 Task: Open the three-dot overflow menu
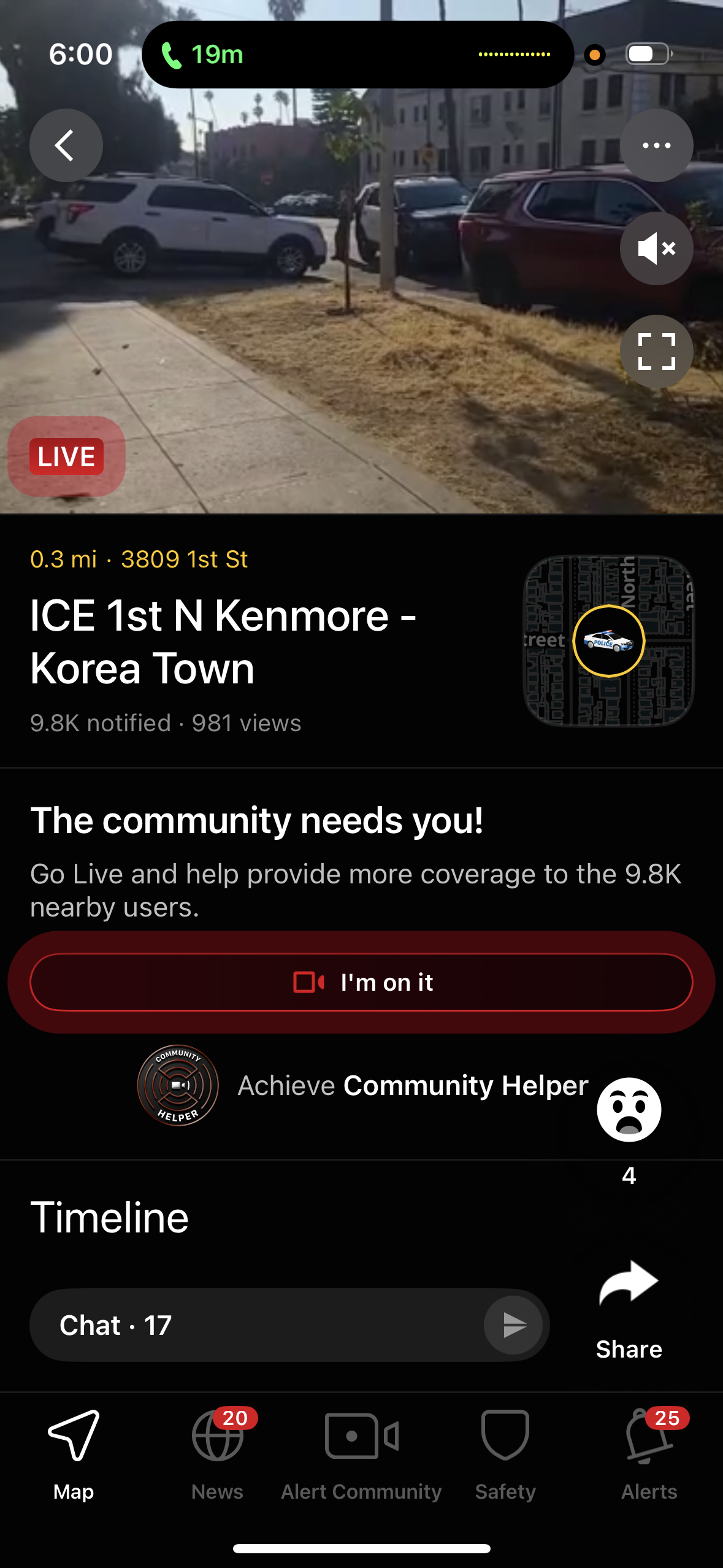coord(656,145)
